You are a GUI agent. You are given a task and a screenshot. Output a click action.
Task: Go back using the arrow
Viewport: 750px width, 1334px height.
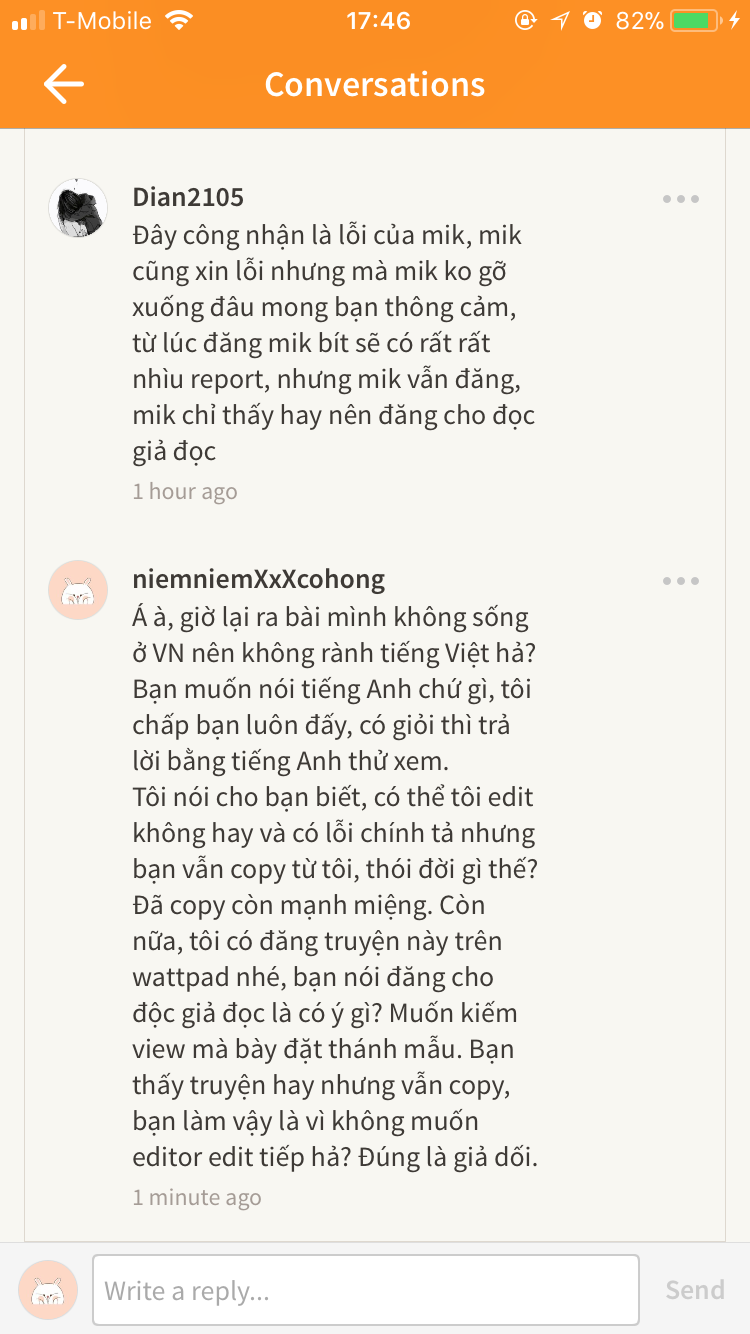(x=63, y=85)
